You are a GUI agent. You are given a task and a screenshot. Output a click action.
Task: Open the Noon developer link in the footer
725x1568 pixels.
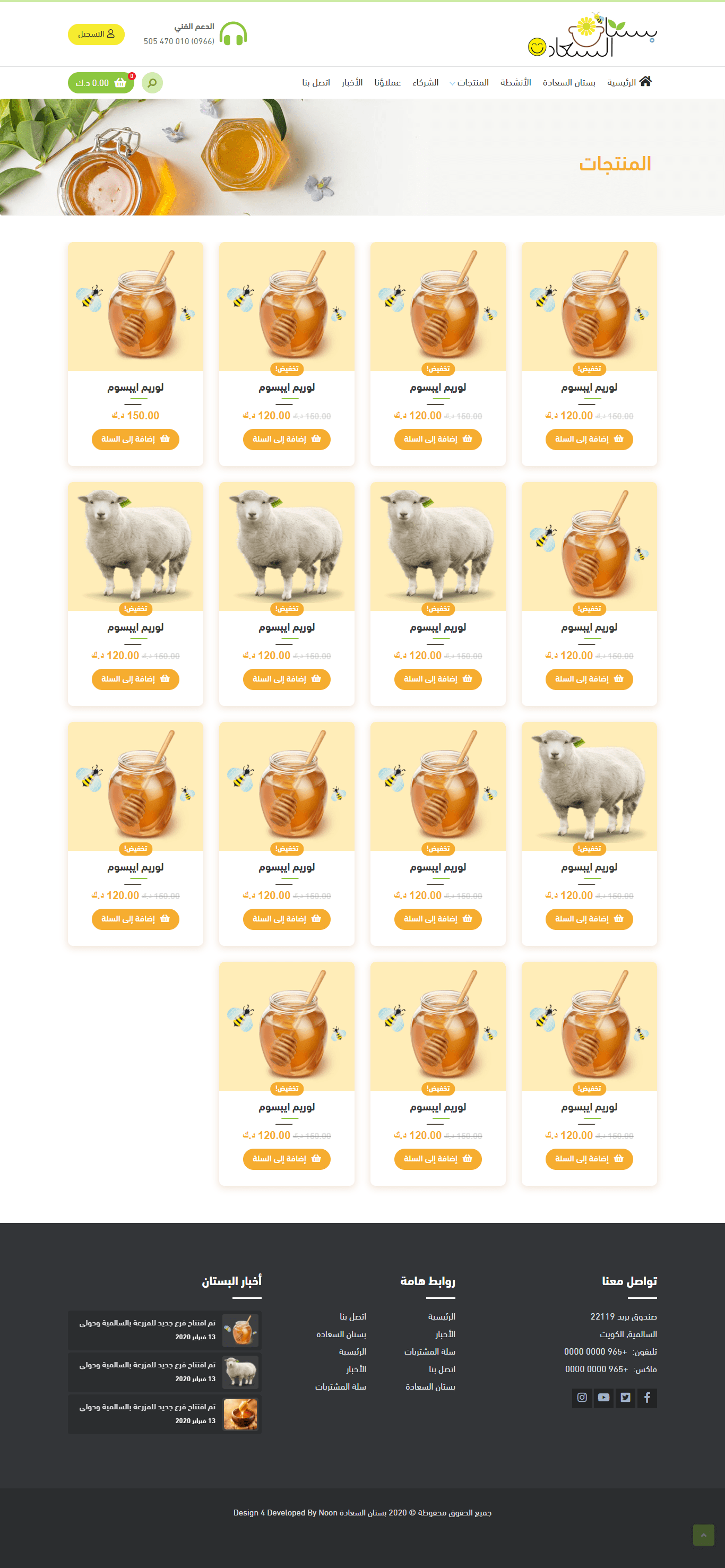[327, 1513]
